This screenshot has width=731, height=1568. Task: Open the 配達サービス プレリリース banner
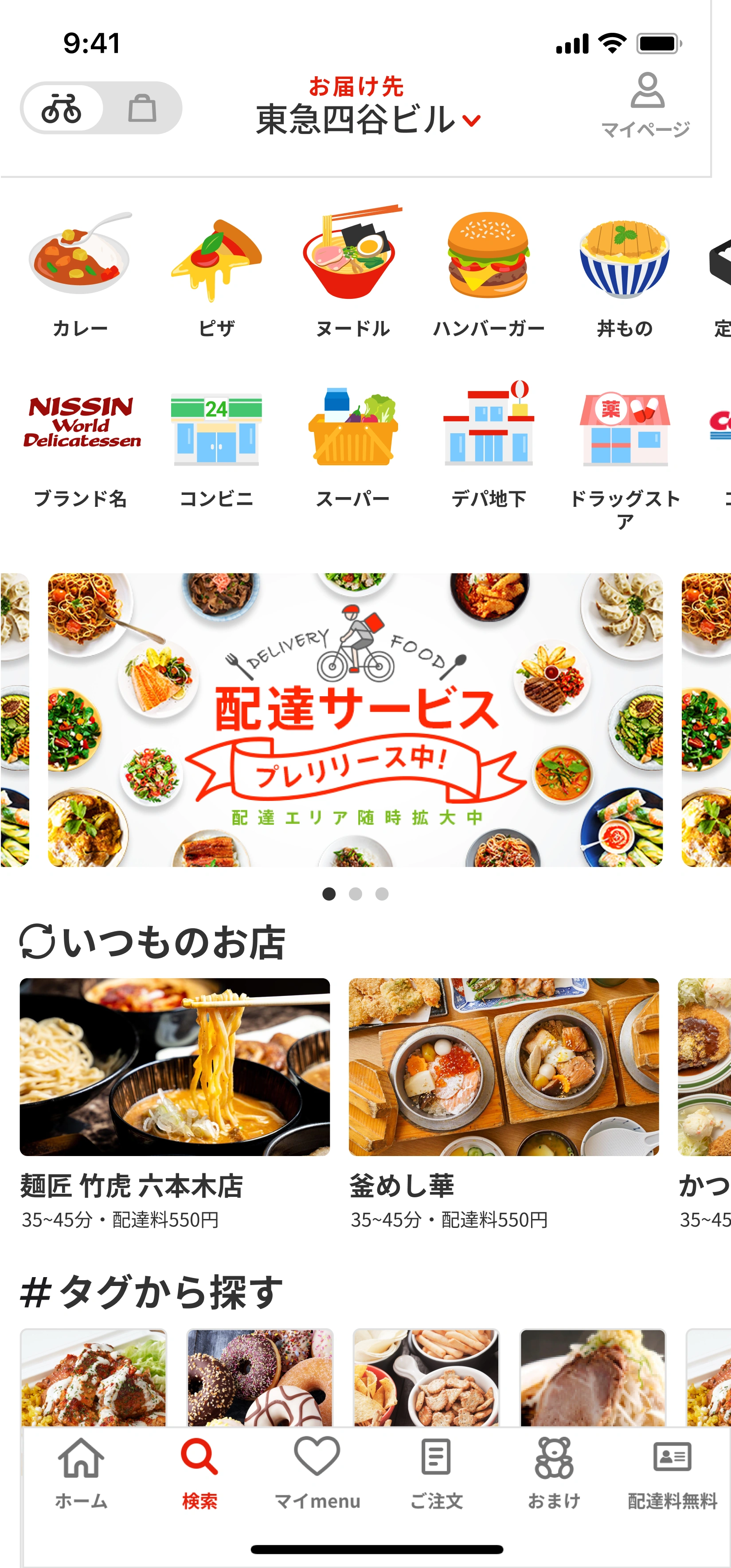pyautogui.click(x=356, y=719)
